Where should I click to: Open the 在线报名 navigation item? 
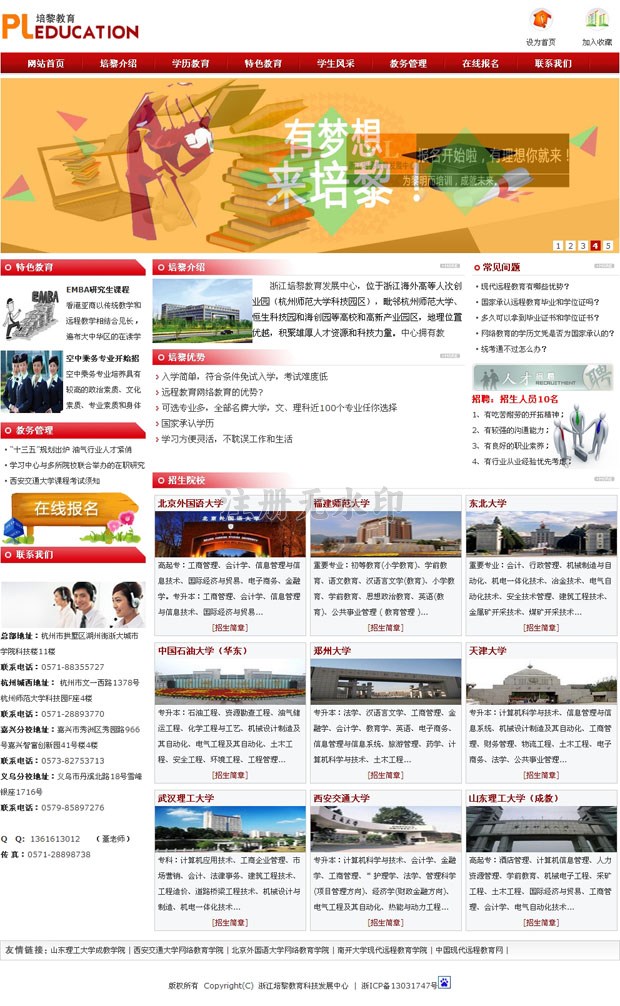tap(481, 64)
